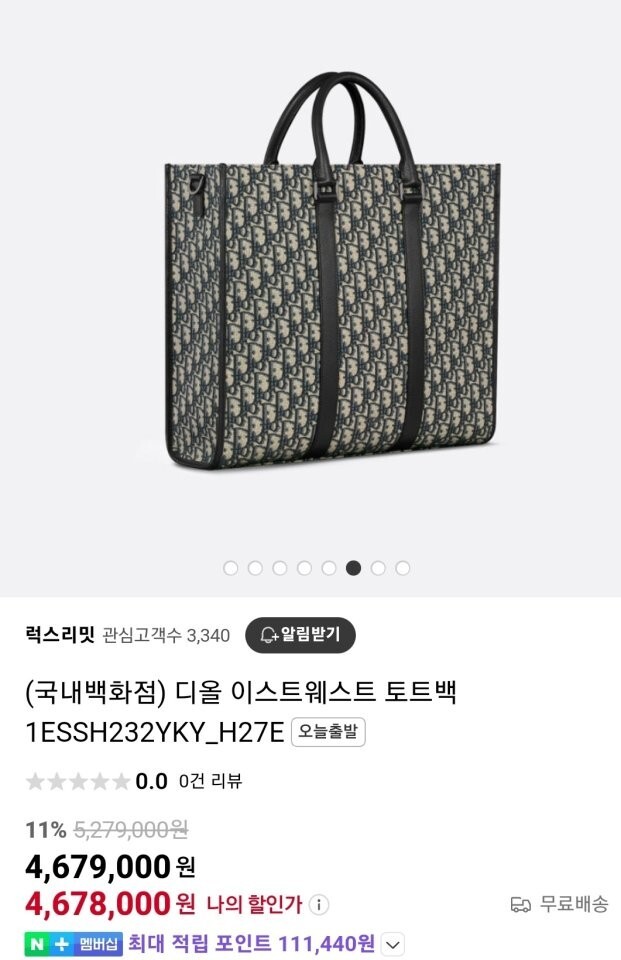Select the last image indicator dot
The width and height of the screenshot is (621, 960).
tap(402, 568)
